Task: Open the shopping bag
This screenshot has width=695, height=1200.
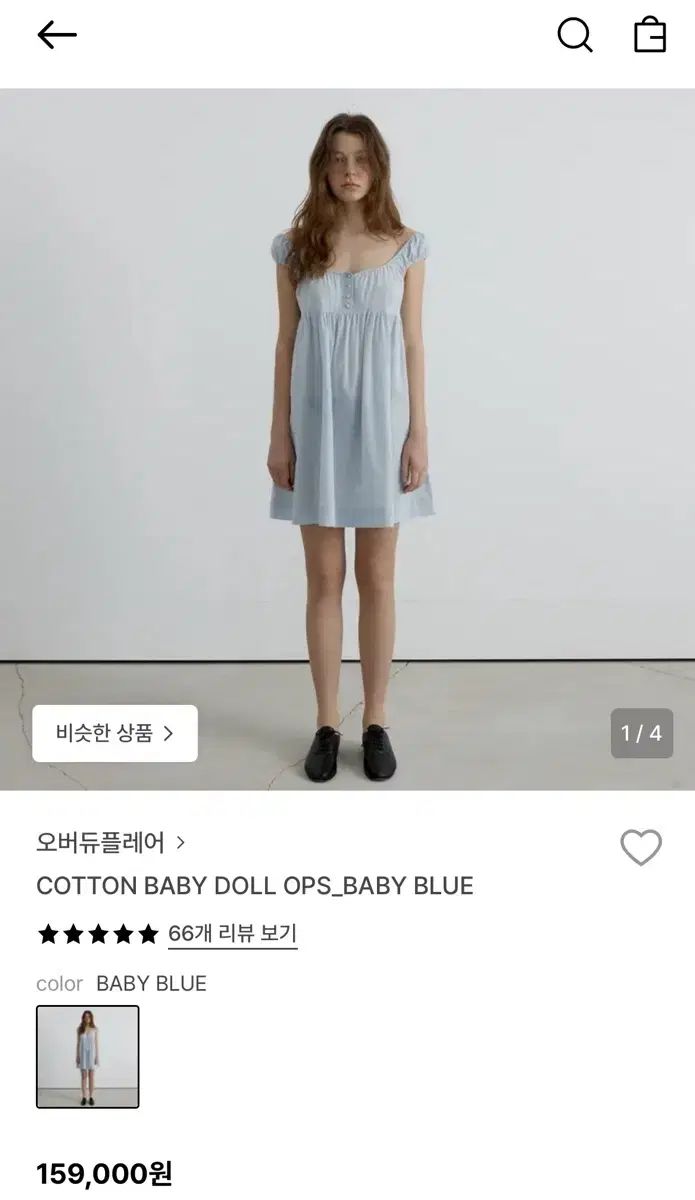Action: (650, 36)
